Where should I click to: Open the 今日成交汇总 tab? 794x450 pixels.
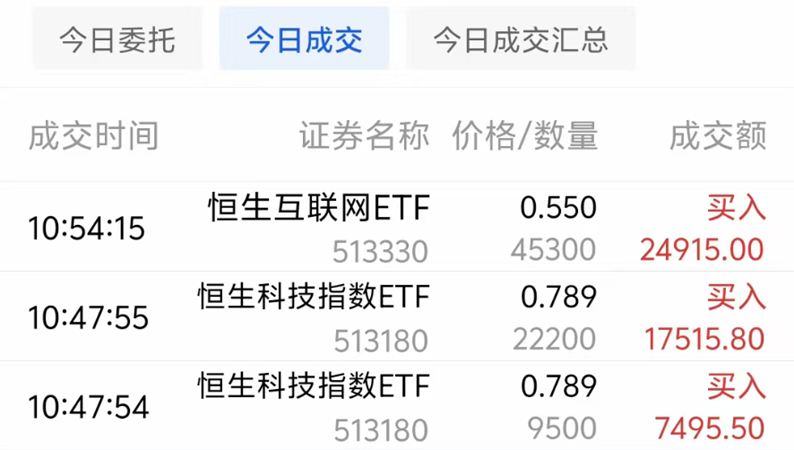(x=520, y=40)
